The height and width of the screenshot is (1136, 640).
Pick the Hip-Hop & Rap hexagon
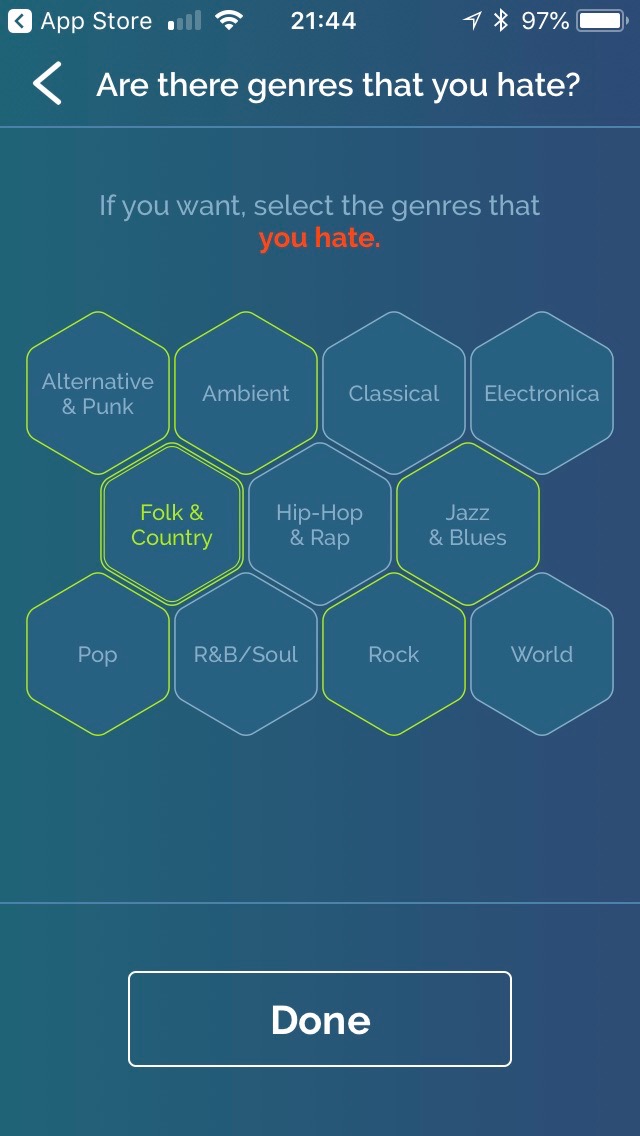tap(320, 524)
